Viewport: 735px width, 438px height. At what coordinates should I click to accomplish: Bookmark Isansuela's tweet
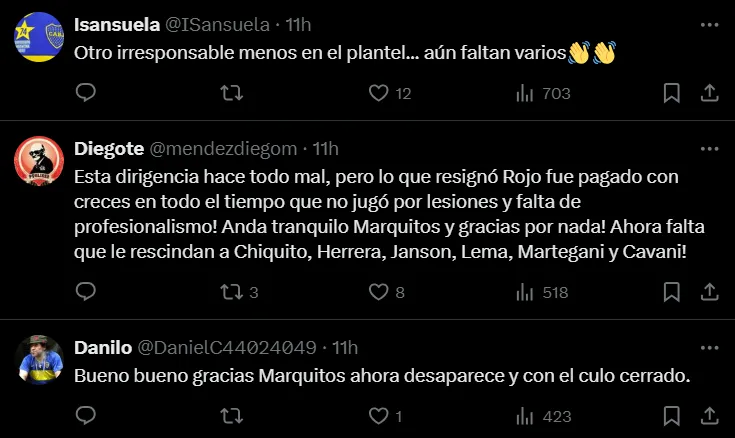point(672,93)
